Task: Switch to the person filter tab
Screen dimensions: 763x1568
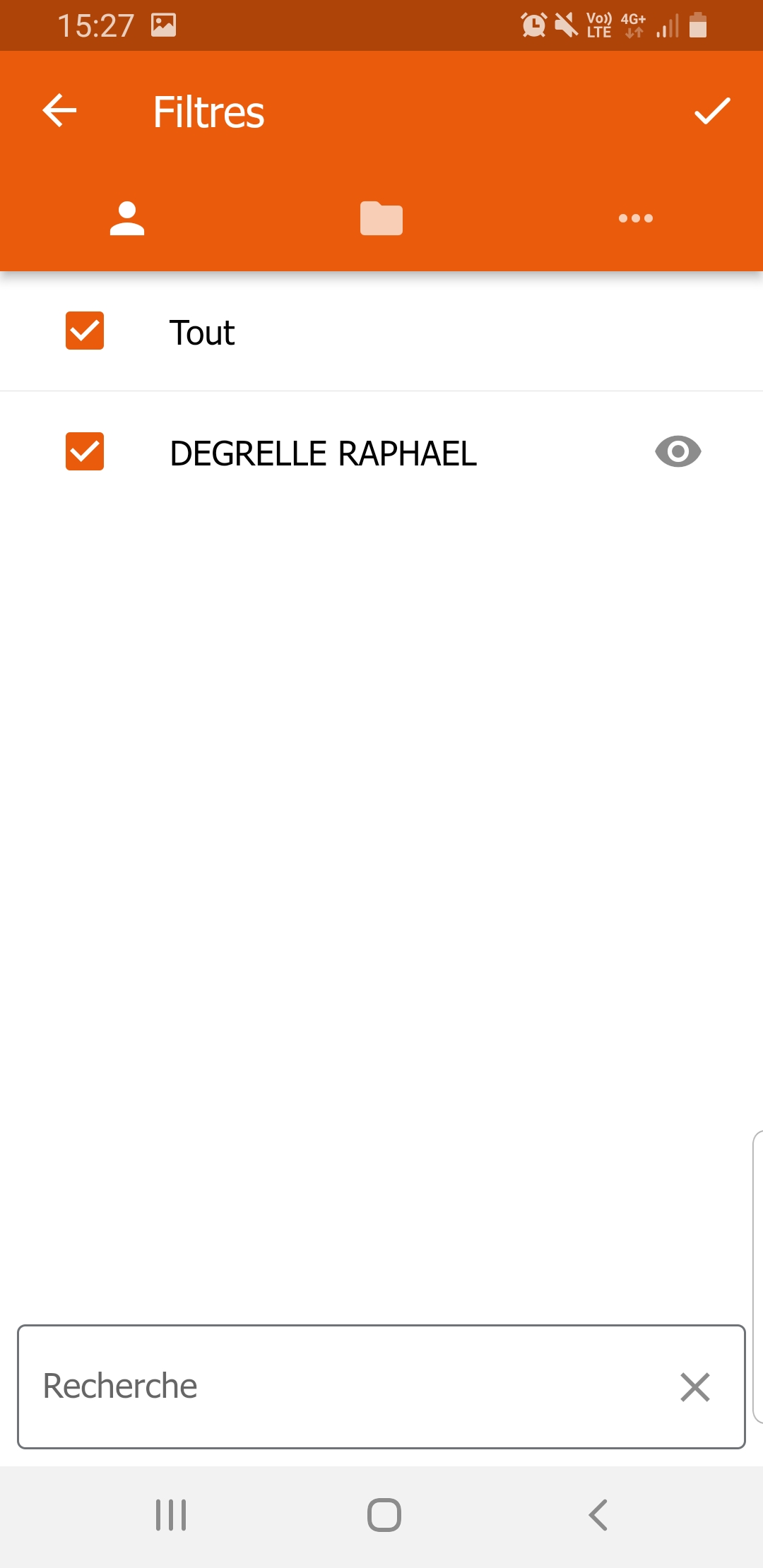Action: [x=127, y=218]
